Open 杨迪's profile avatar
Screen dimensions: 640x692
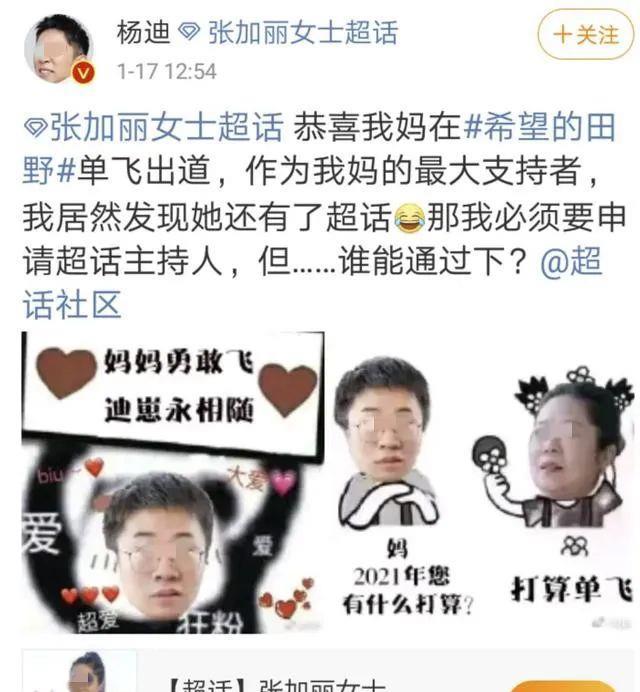pos(57,48)
